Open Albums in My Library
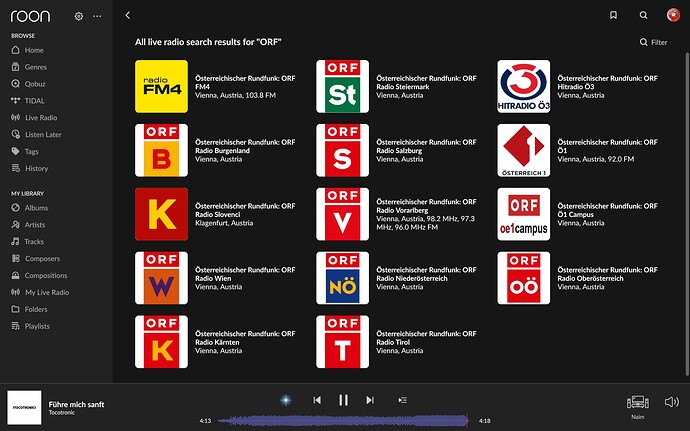This screenshot has width=690, height=431. click(37, 208)
